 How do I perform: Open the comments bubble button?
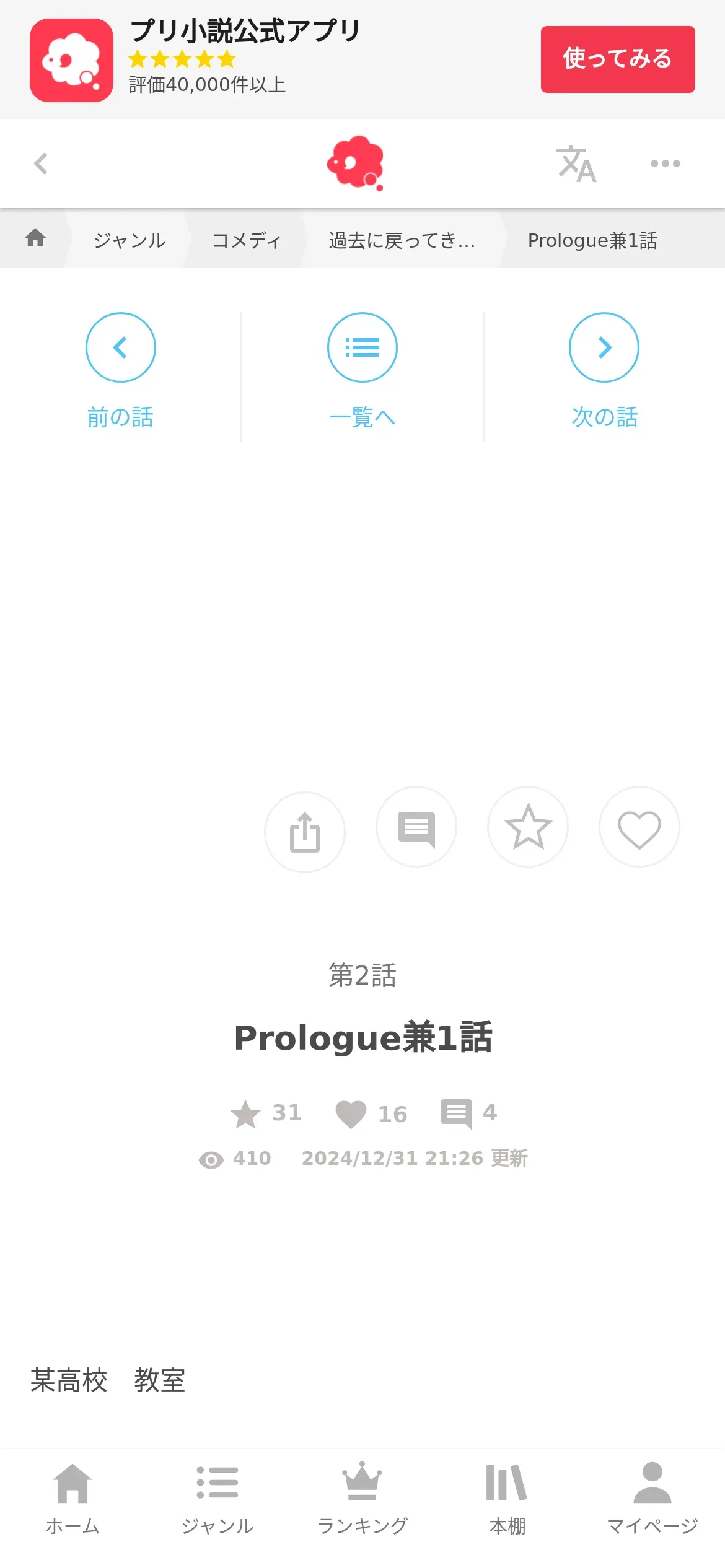click(416, 827)
